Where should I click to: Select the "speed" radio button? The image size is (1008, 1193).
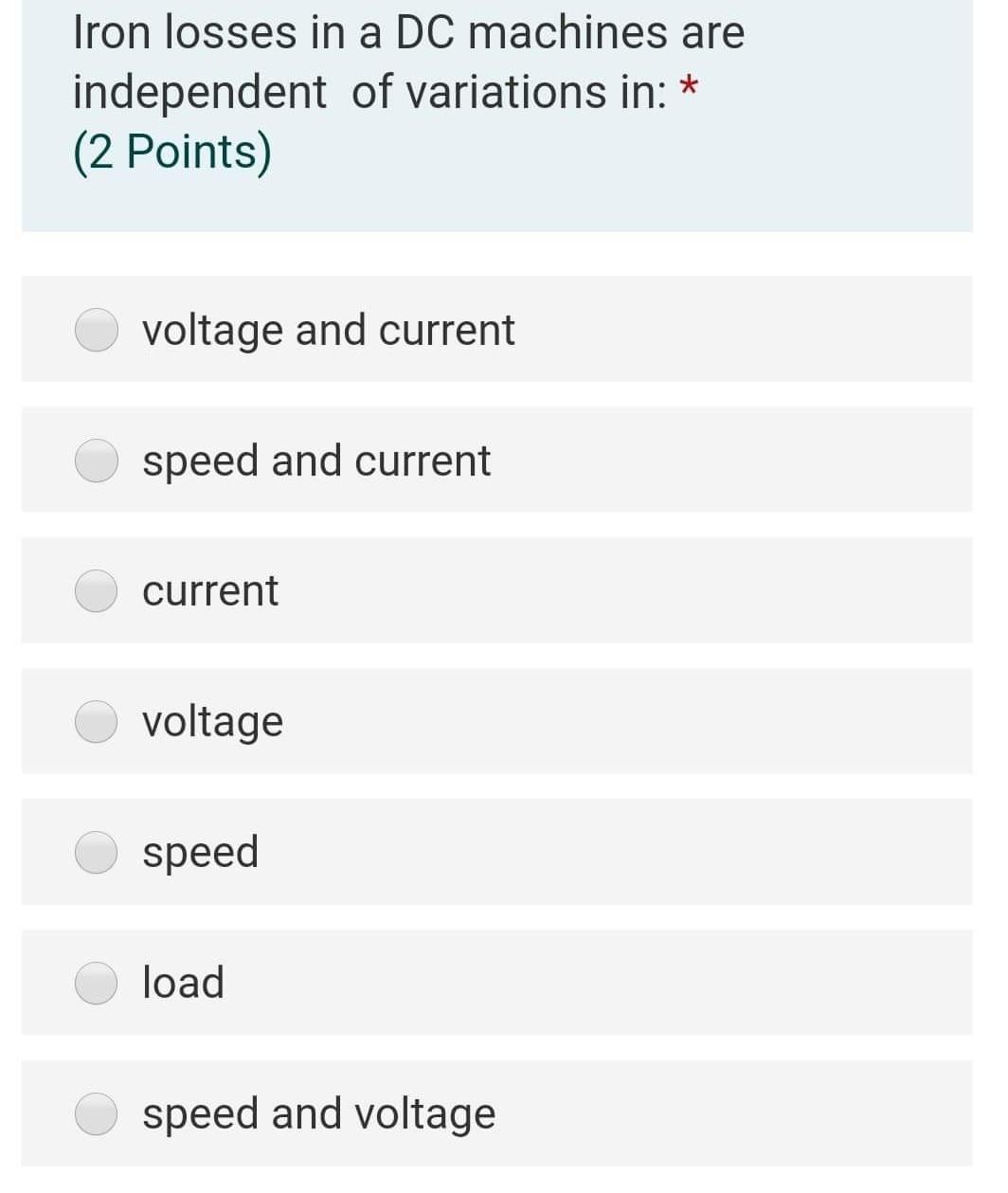pyautogui.click(x=96, y=852)
